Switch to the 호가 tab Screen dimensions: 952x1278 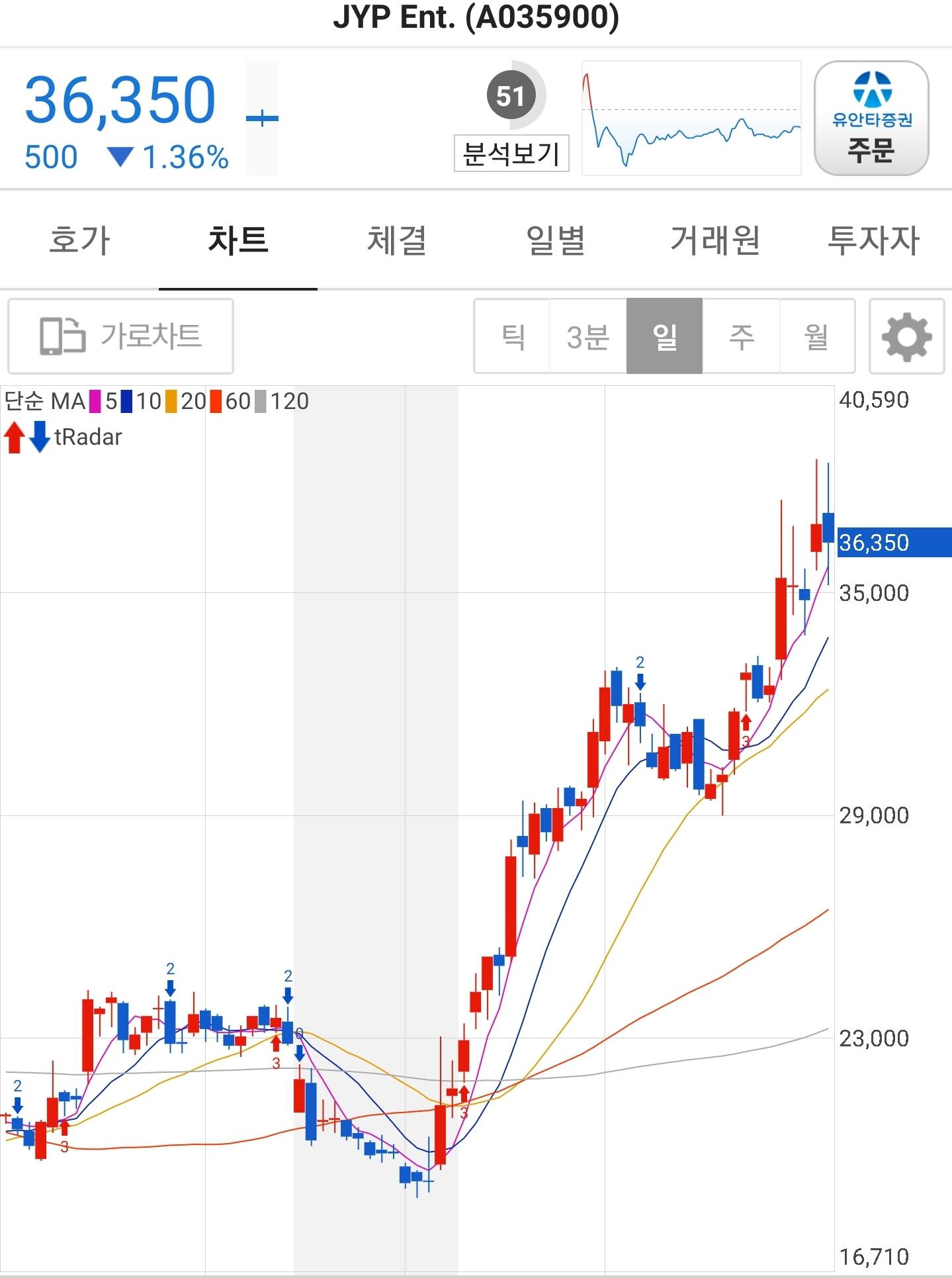point(79,240)
